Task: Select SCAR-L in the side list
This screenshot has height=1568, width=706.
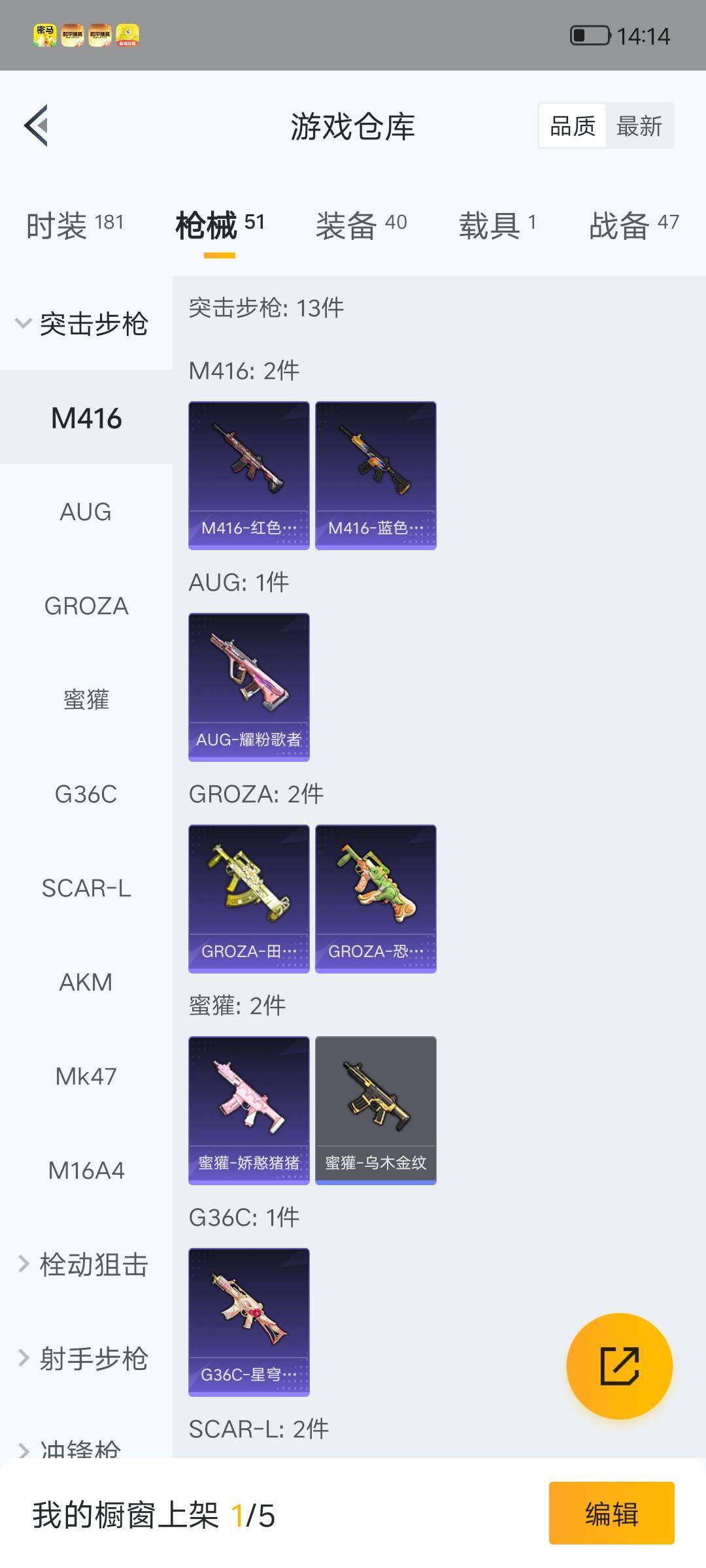Action: (x=86, y=888)
